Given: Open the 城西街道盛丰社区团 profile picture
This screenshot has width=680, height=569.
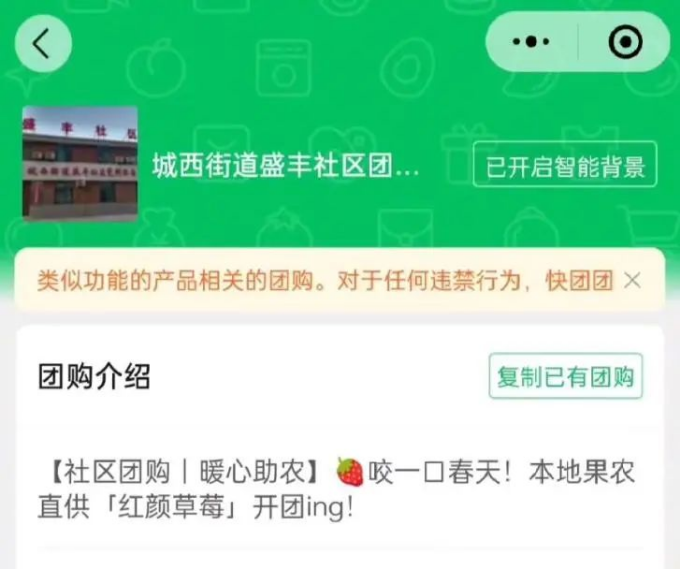Looking at the screenshot, I should [x=80, y=164].
